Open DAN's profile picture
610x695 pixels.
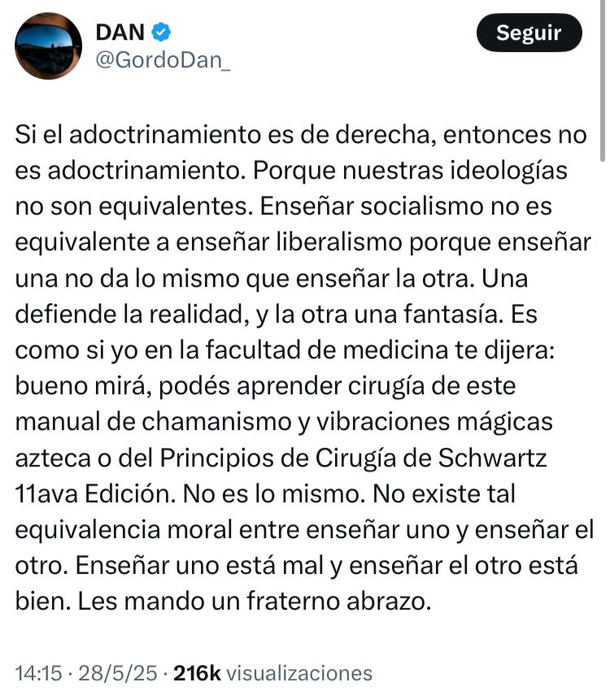[49, 46]
